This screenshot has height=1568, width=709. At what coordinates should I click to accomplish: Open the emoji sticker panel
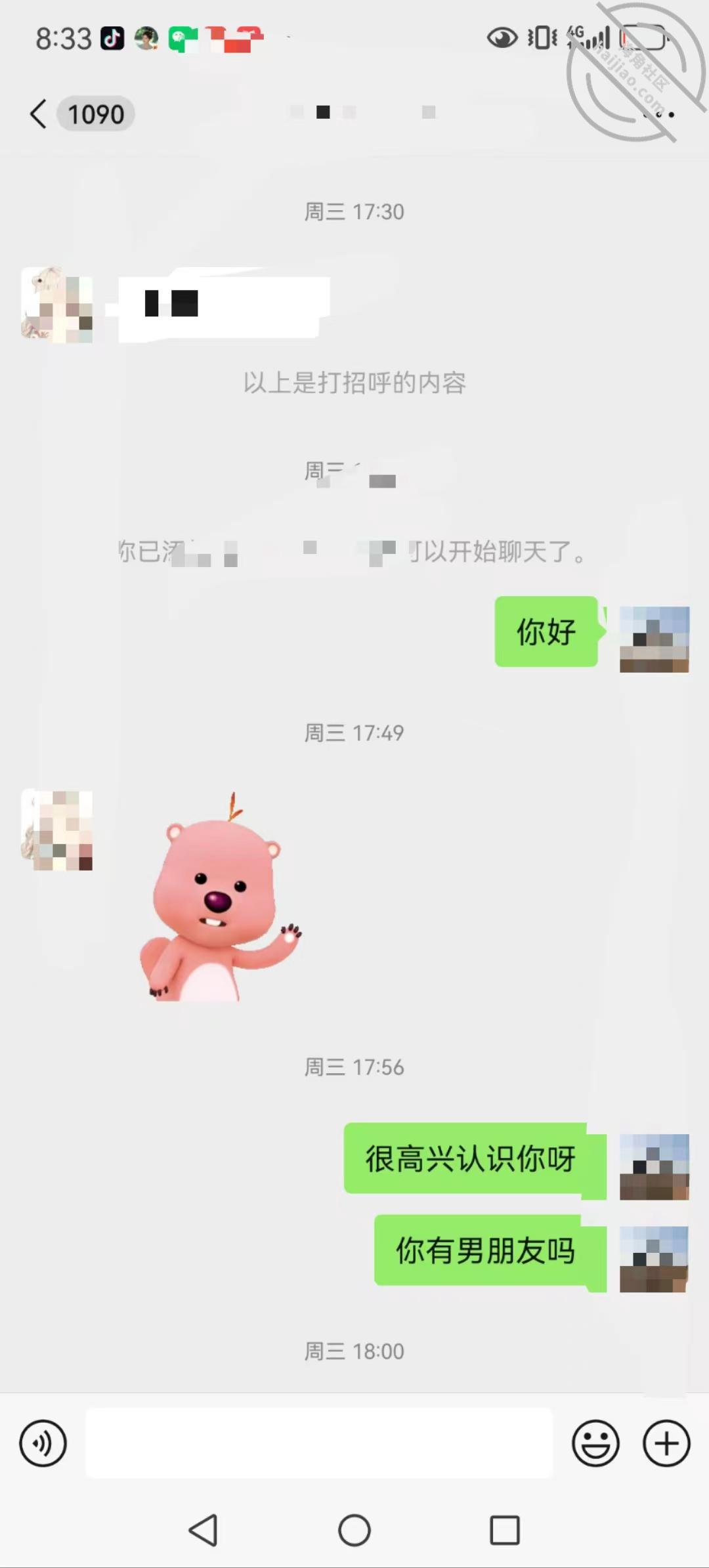(595, 1444)
